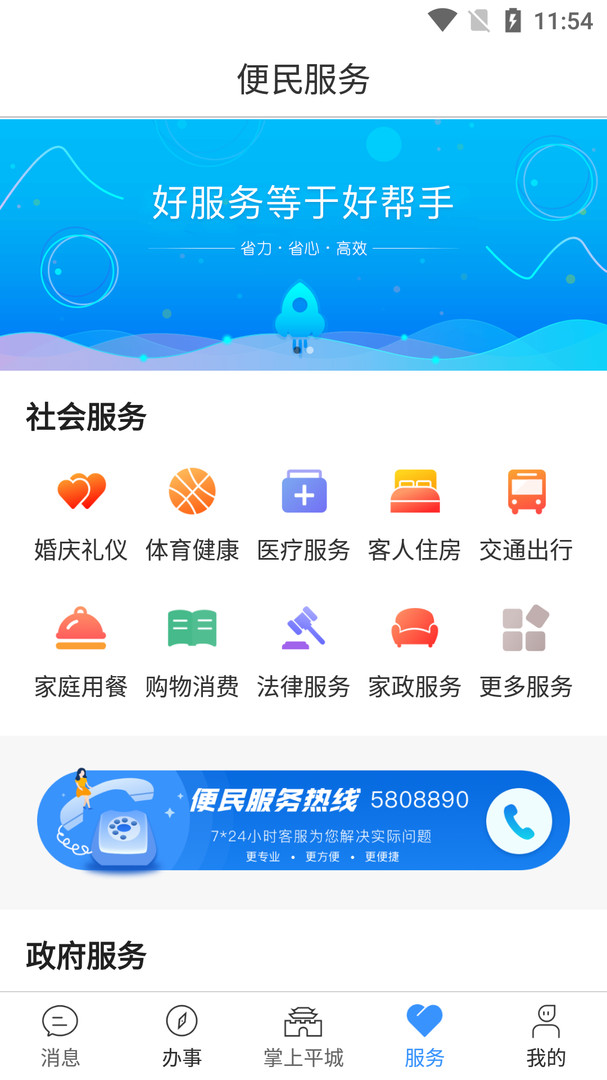
Task: Open the 我的 profile tab
Action: pos(546,1036)
